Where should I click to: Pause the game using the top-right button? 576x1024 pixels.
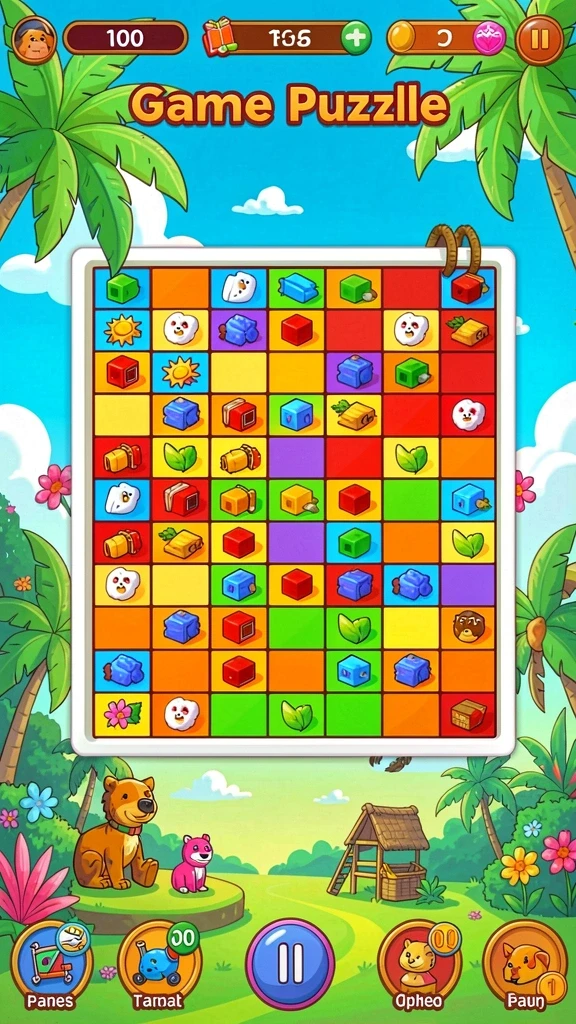coord(539,40)
